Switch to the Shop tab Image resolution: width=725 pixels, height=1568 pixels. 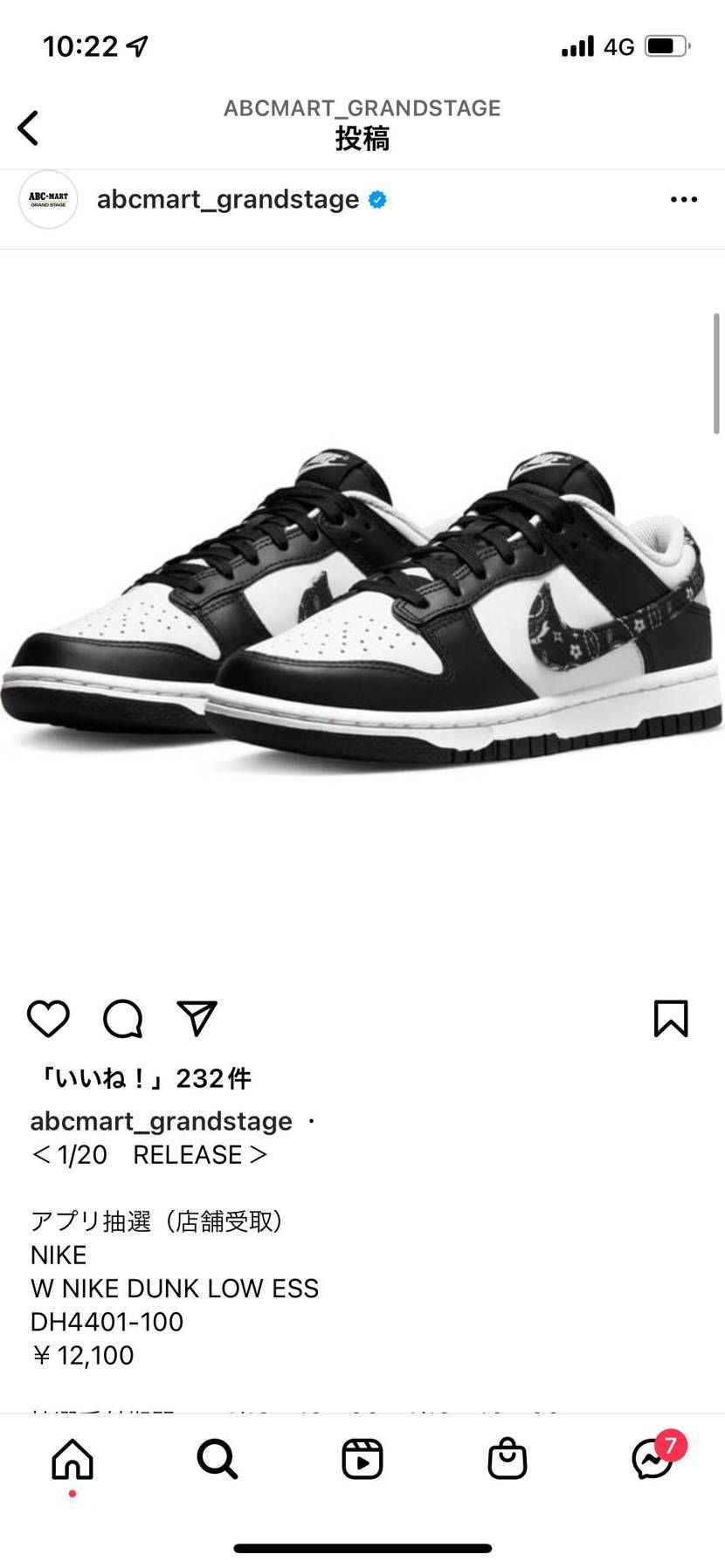[x=507, y=1459]
